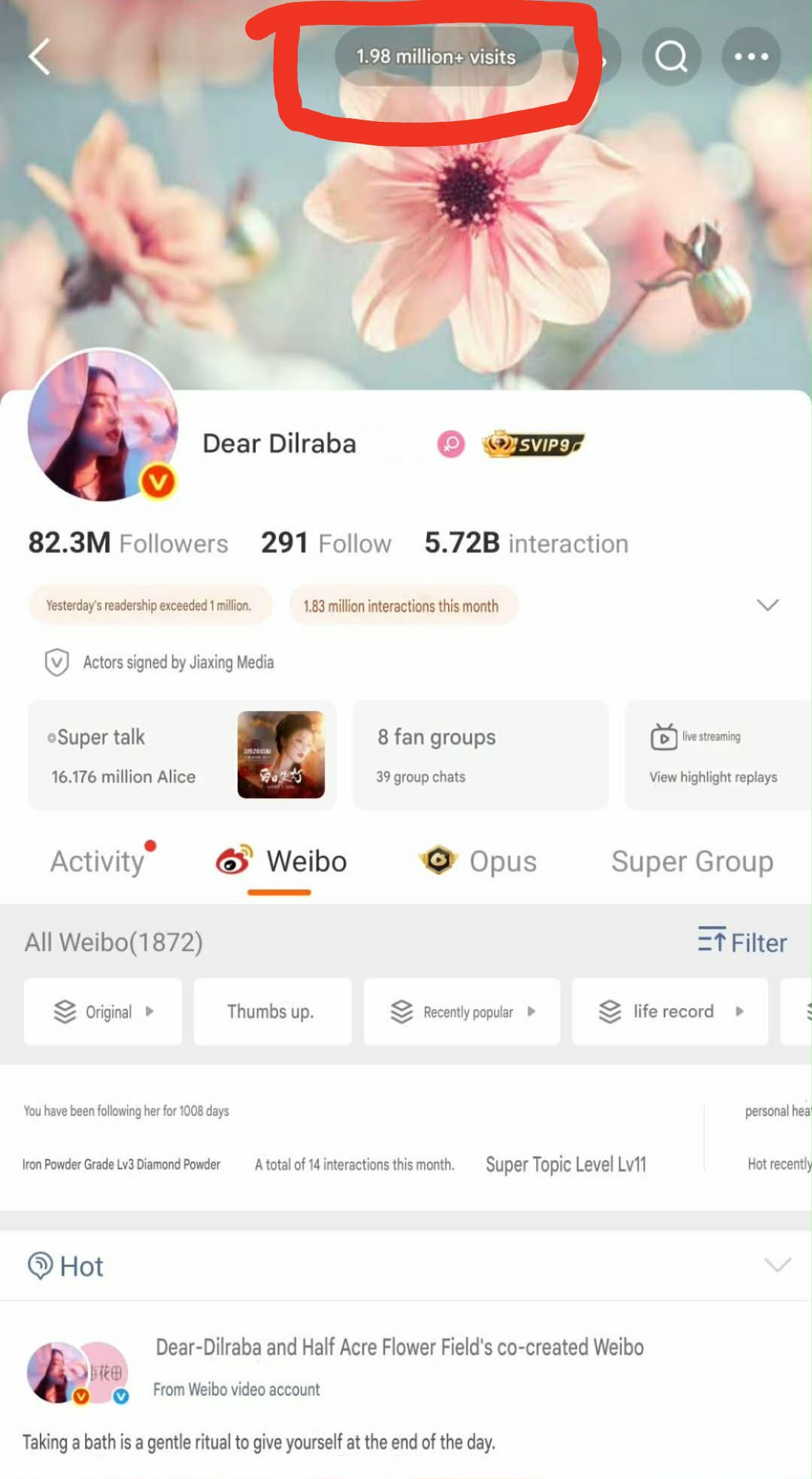812x1479 pixels.
Task: Go back using the top-left arrow
Action: (x=39, y=56)
